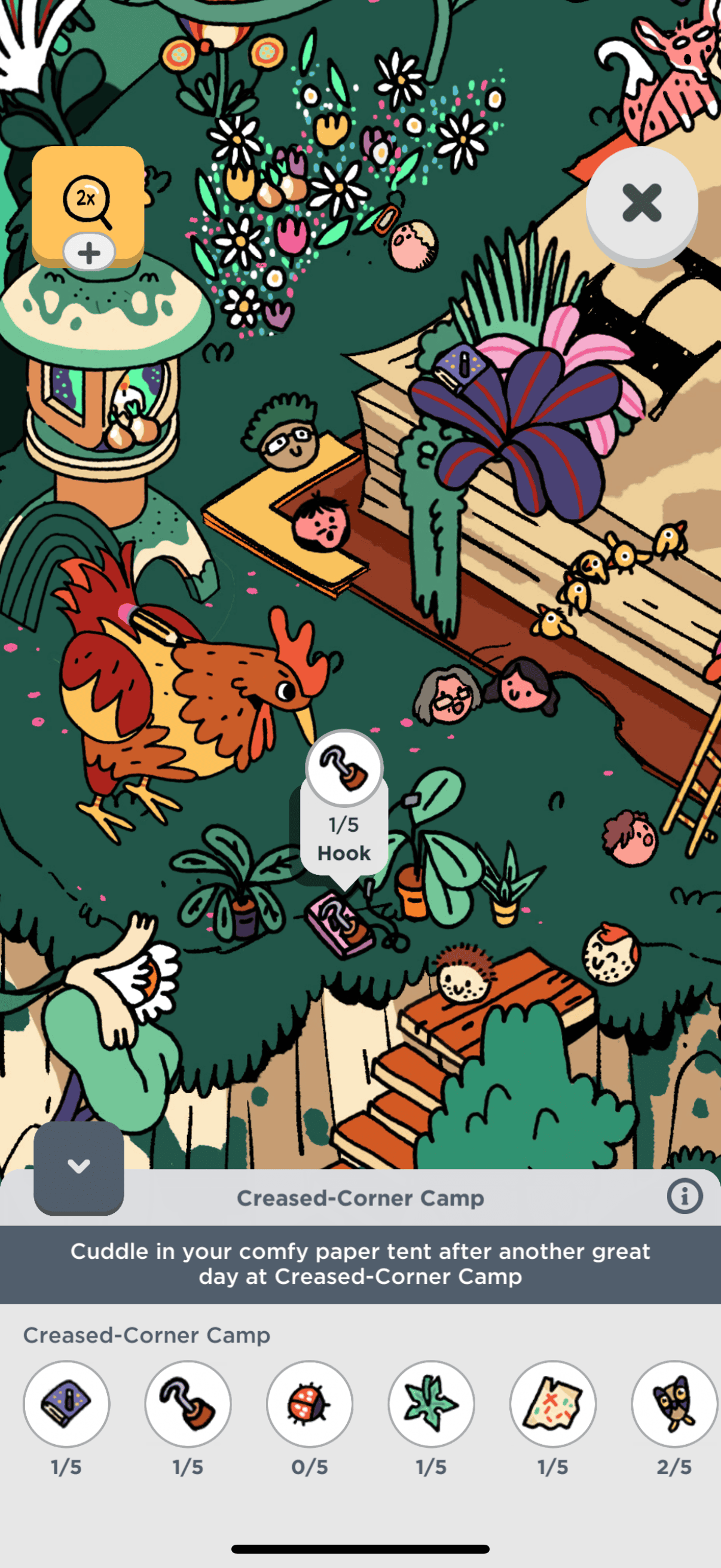Screen dimensions: 721x1568
Task: Select the ladybug item to find
Action: click(x=310, y=1403)
